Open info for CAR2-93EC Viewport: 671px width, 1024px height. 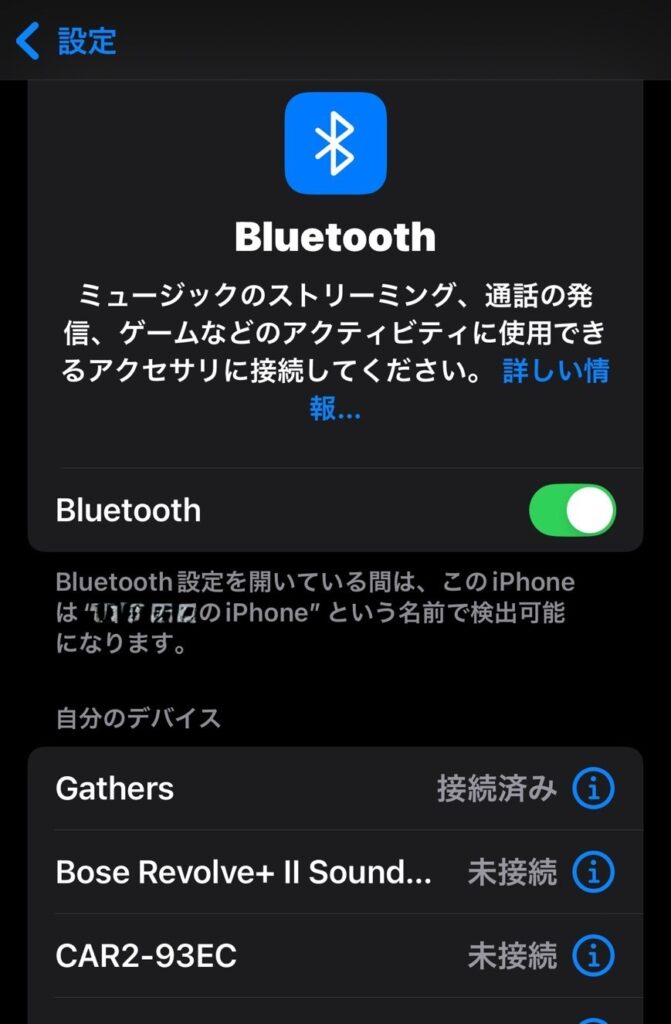click(x=593, y=956)
